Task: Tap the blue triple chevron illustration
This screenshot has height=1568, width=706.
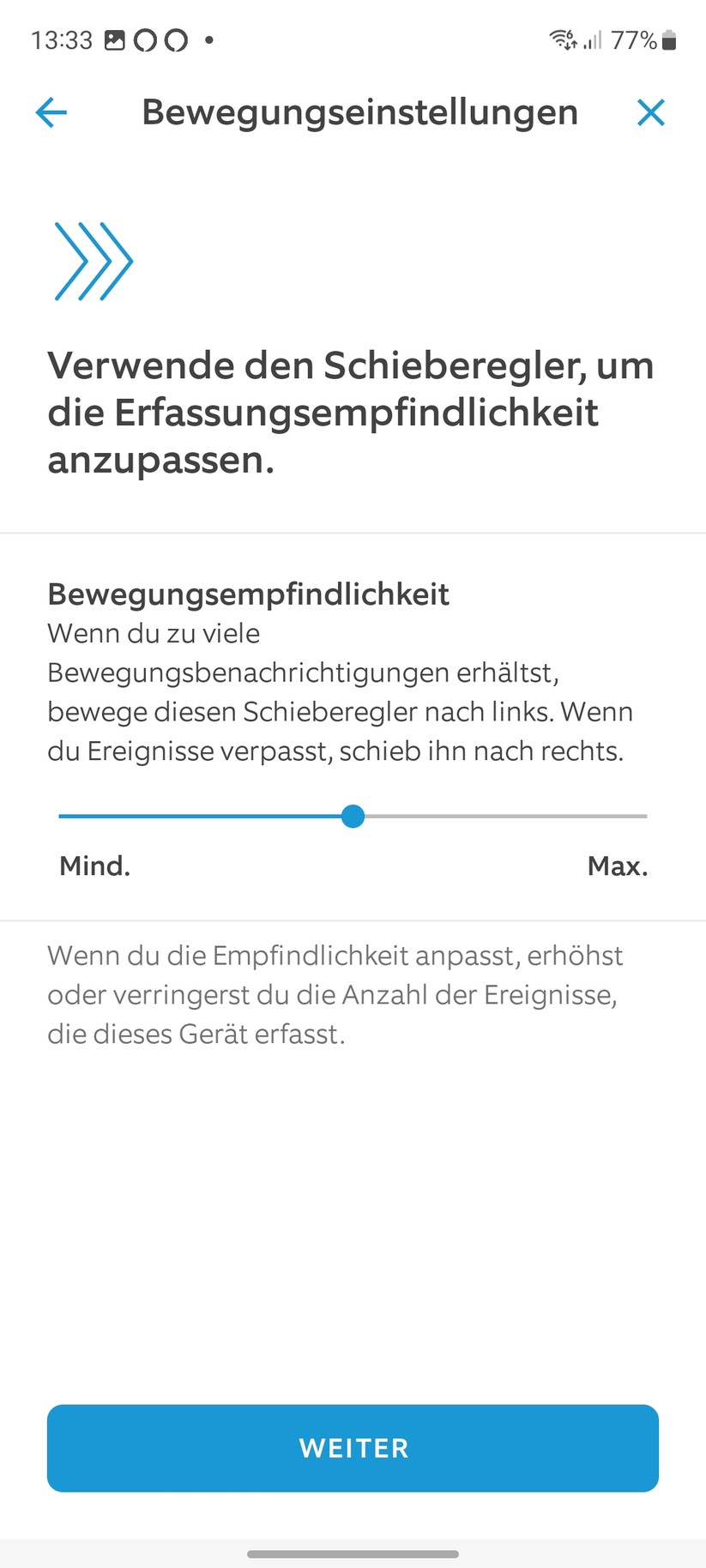Action: click(x=93, y=262)
